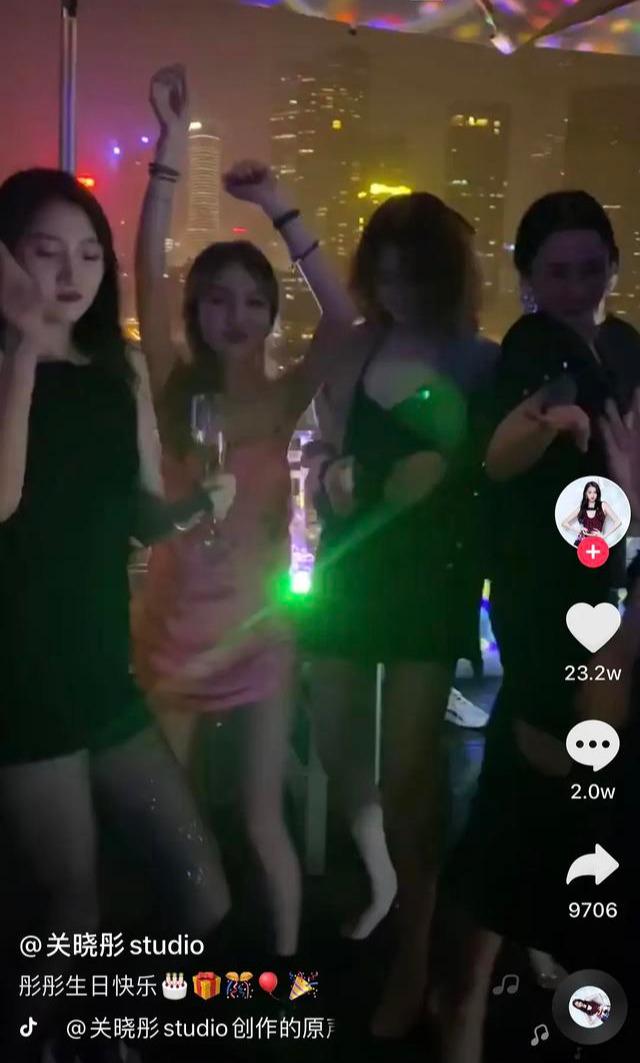Follow the creator with the red plus
Image resolution: width=640 pixels, height=1063 pixels.
(x=593, y=551)
